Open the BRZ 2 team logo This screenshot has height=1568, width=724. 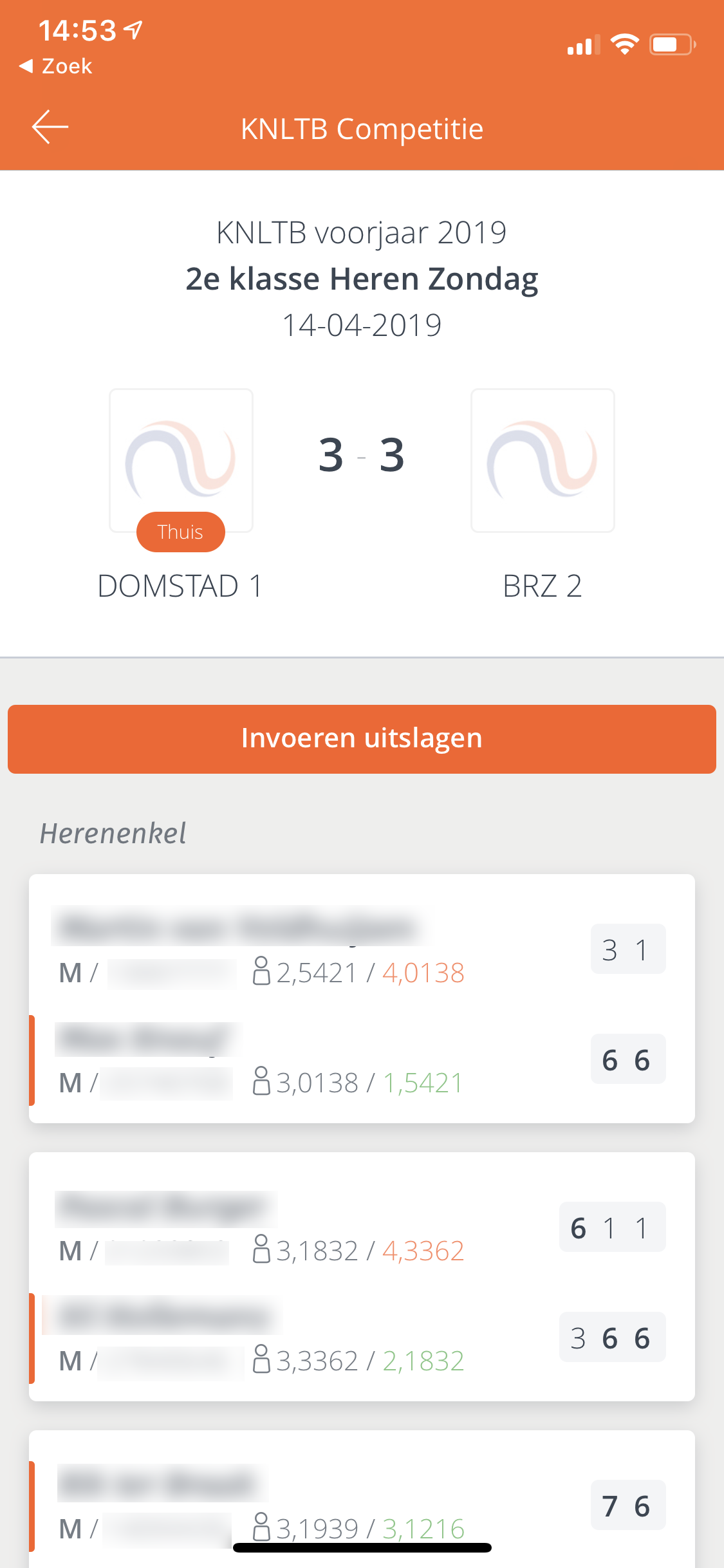tap(543, 460)
